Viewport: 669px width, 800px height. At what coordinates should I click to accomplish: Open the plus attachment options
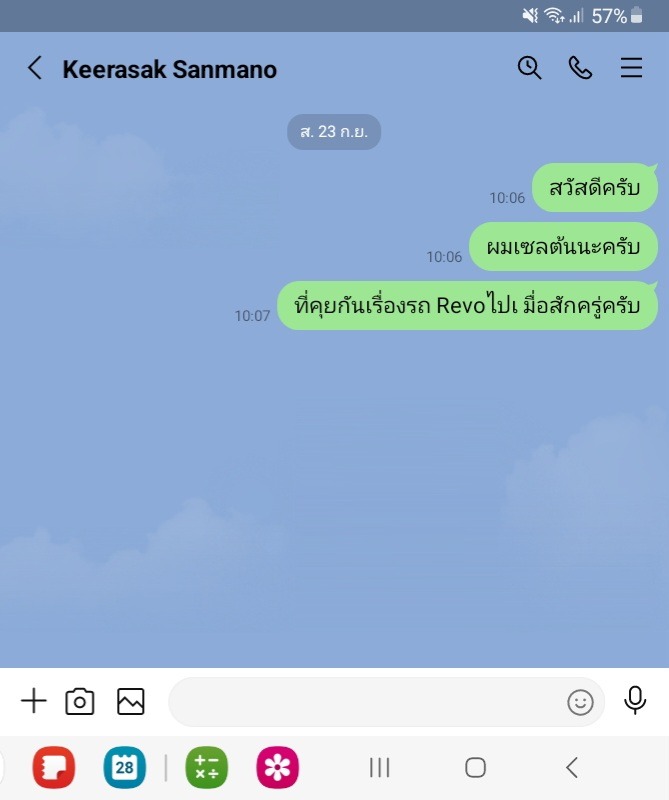tap(34, 701)
